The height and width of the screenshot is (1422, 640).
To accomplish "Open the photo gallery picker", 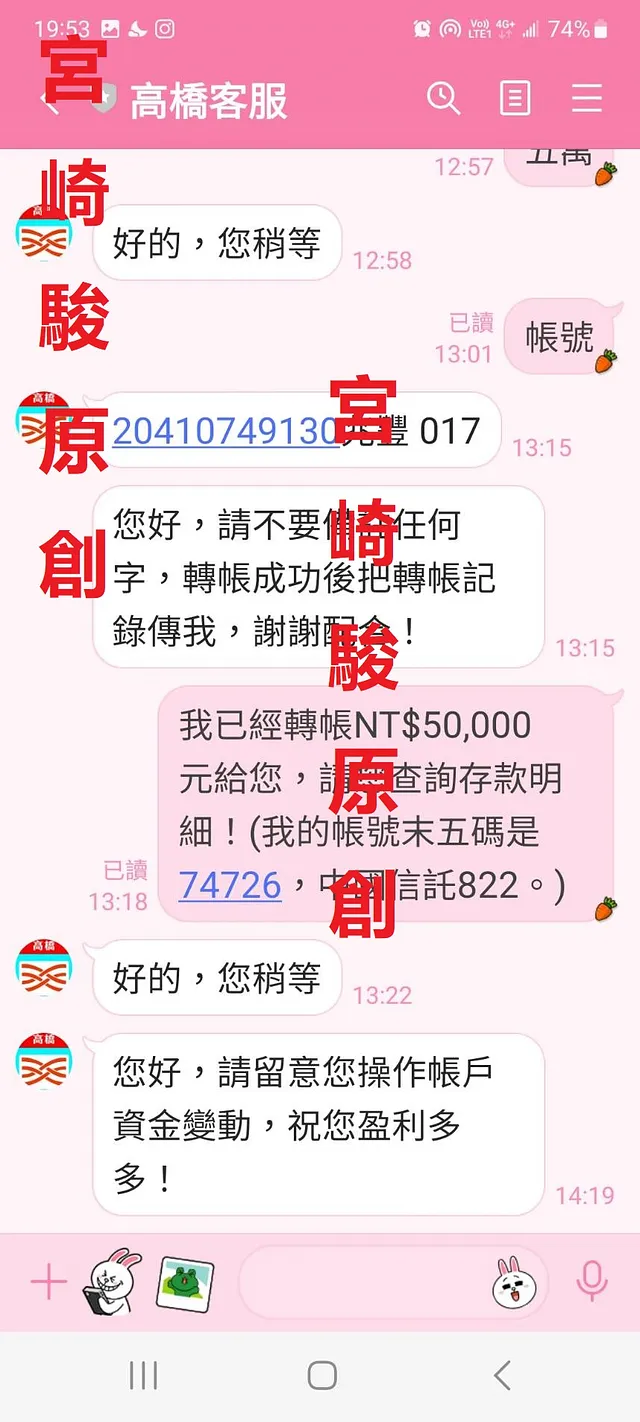I will click(185, 1282).
